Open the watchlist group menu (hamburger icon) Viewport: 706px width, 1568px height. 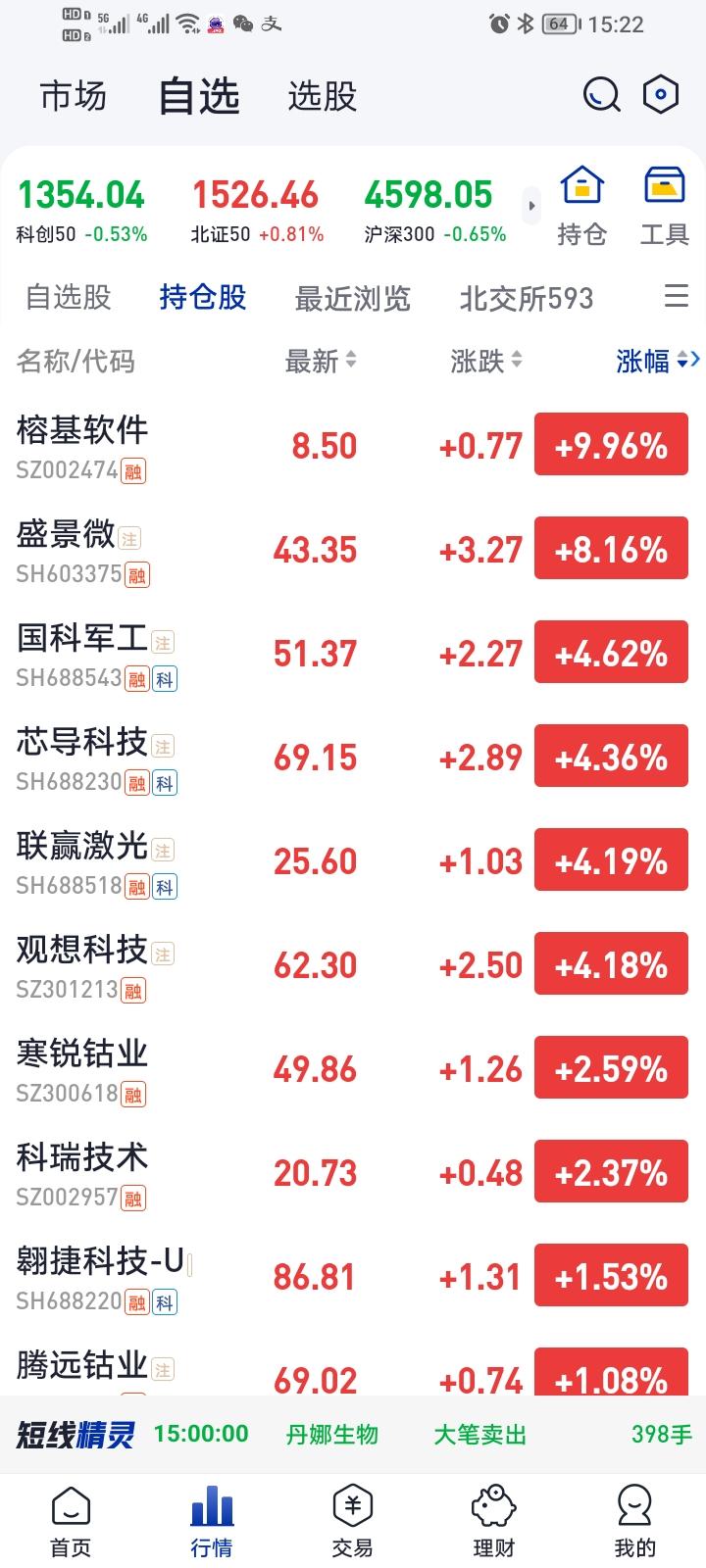[x=677, y=299]
